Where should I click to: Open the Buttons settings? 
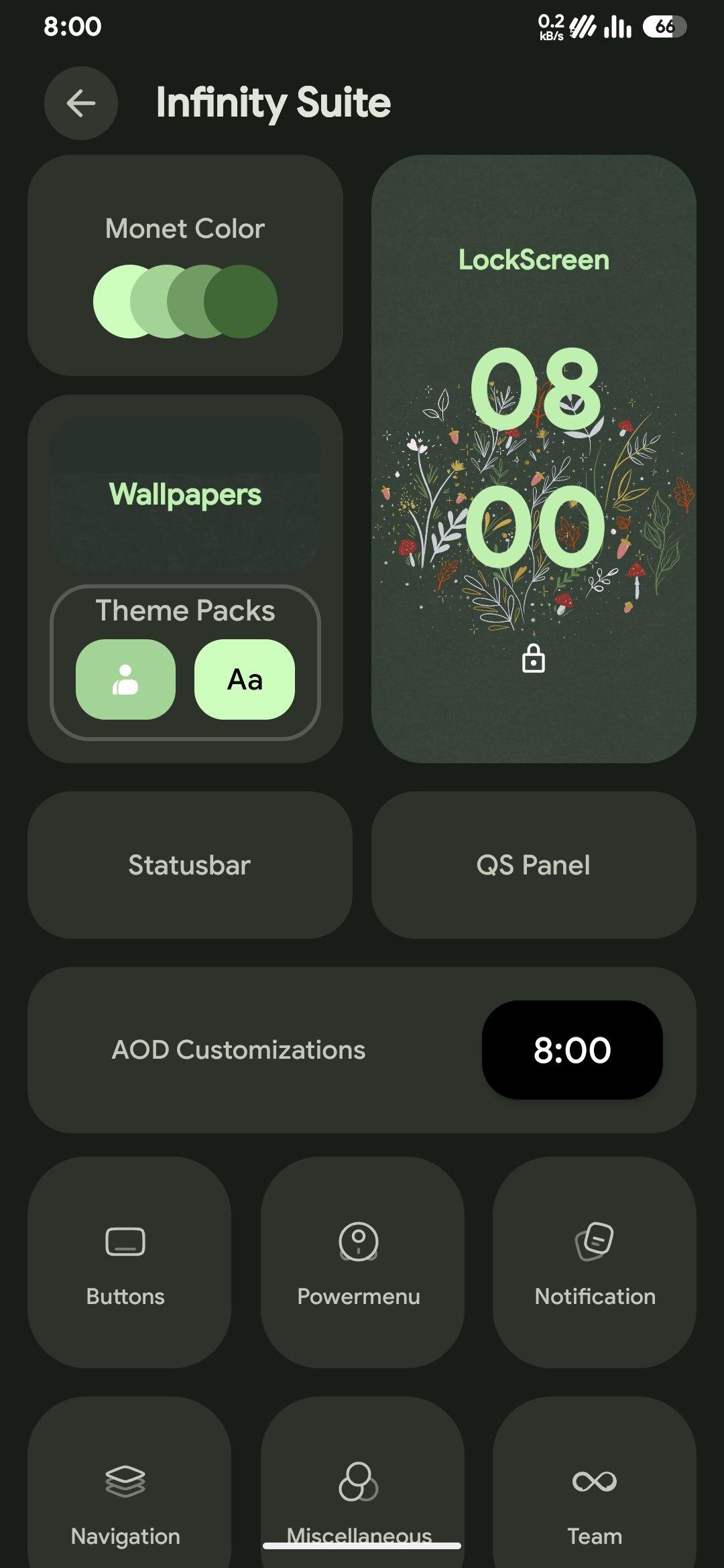(125, 1262)
